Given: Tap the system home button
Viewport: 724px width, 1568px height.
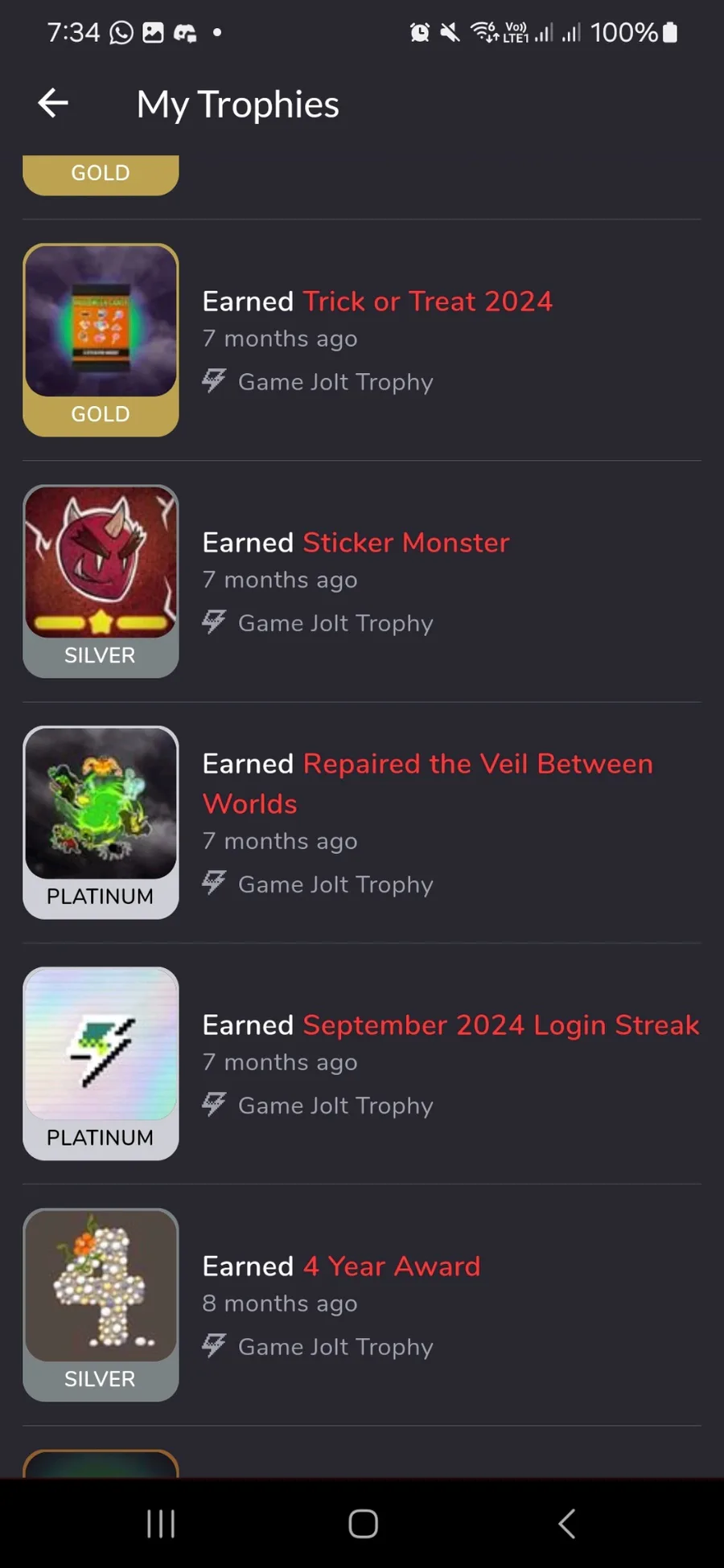Looking at the screenshot, I should (x=363, y=1523).
